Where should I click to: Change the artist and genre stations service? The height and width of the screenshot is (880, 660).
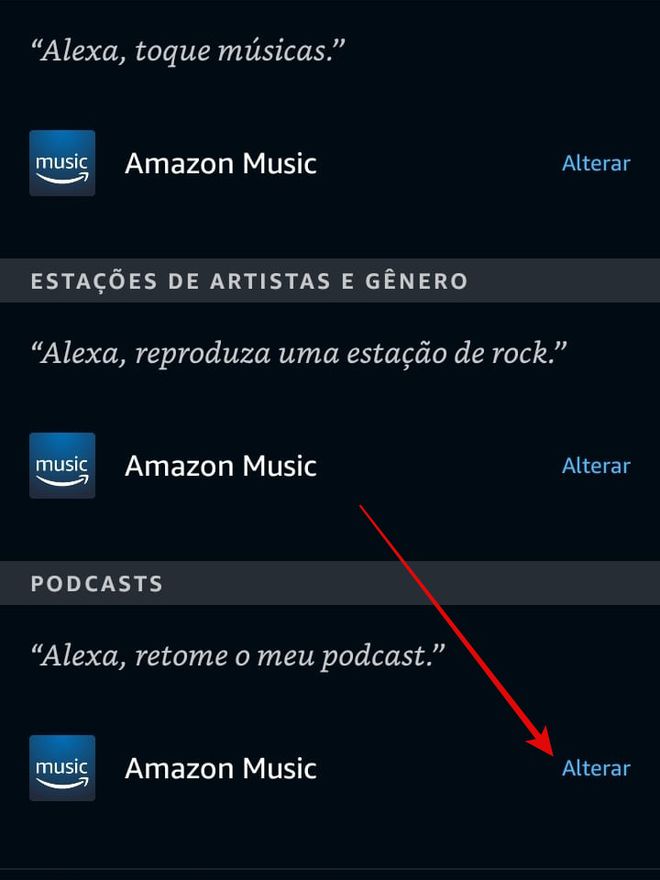point(596,466)
